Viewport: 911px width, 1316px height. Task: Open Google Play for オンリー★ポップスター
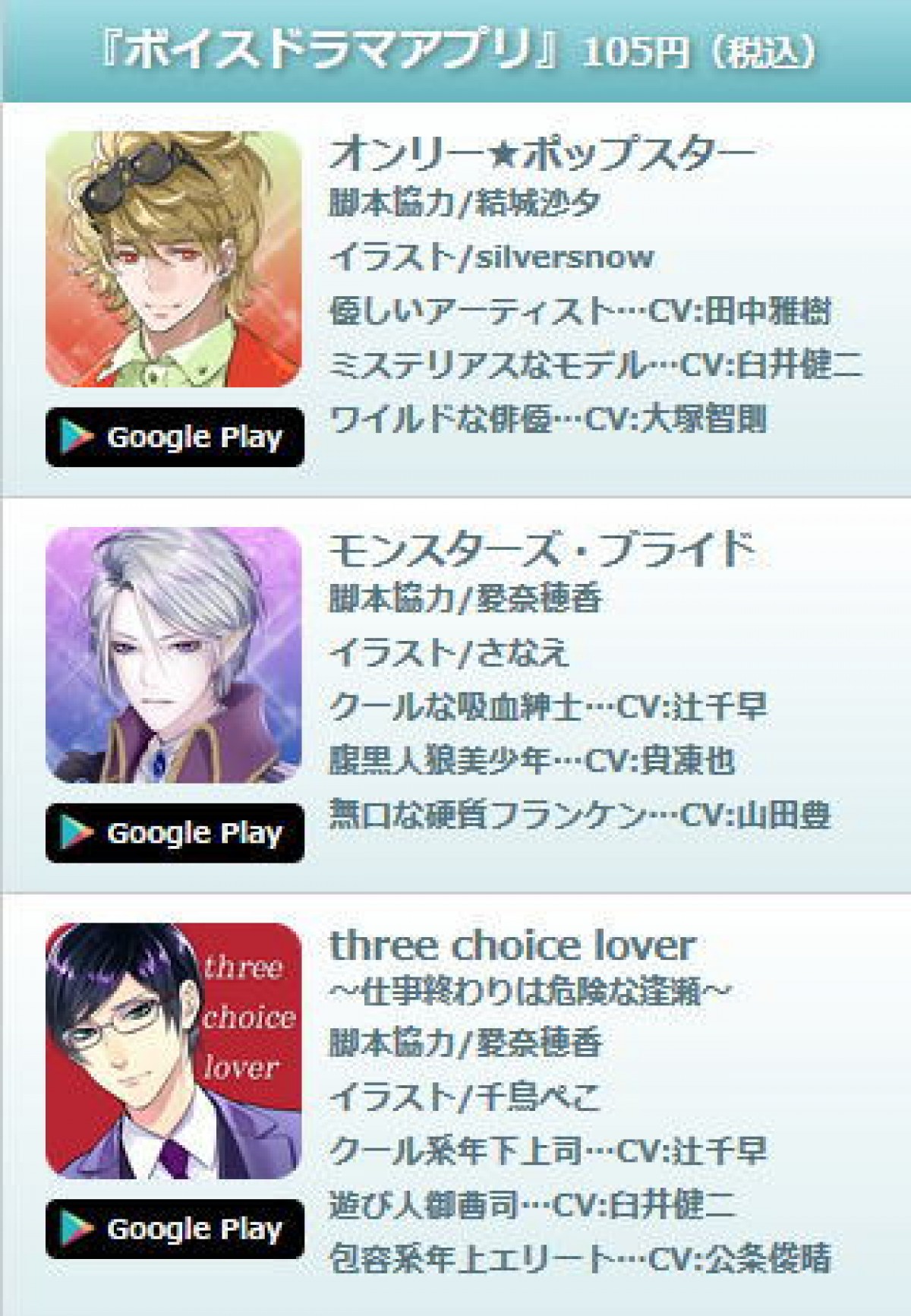(x=175, y=437)
